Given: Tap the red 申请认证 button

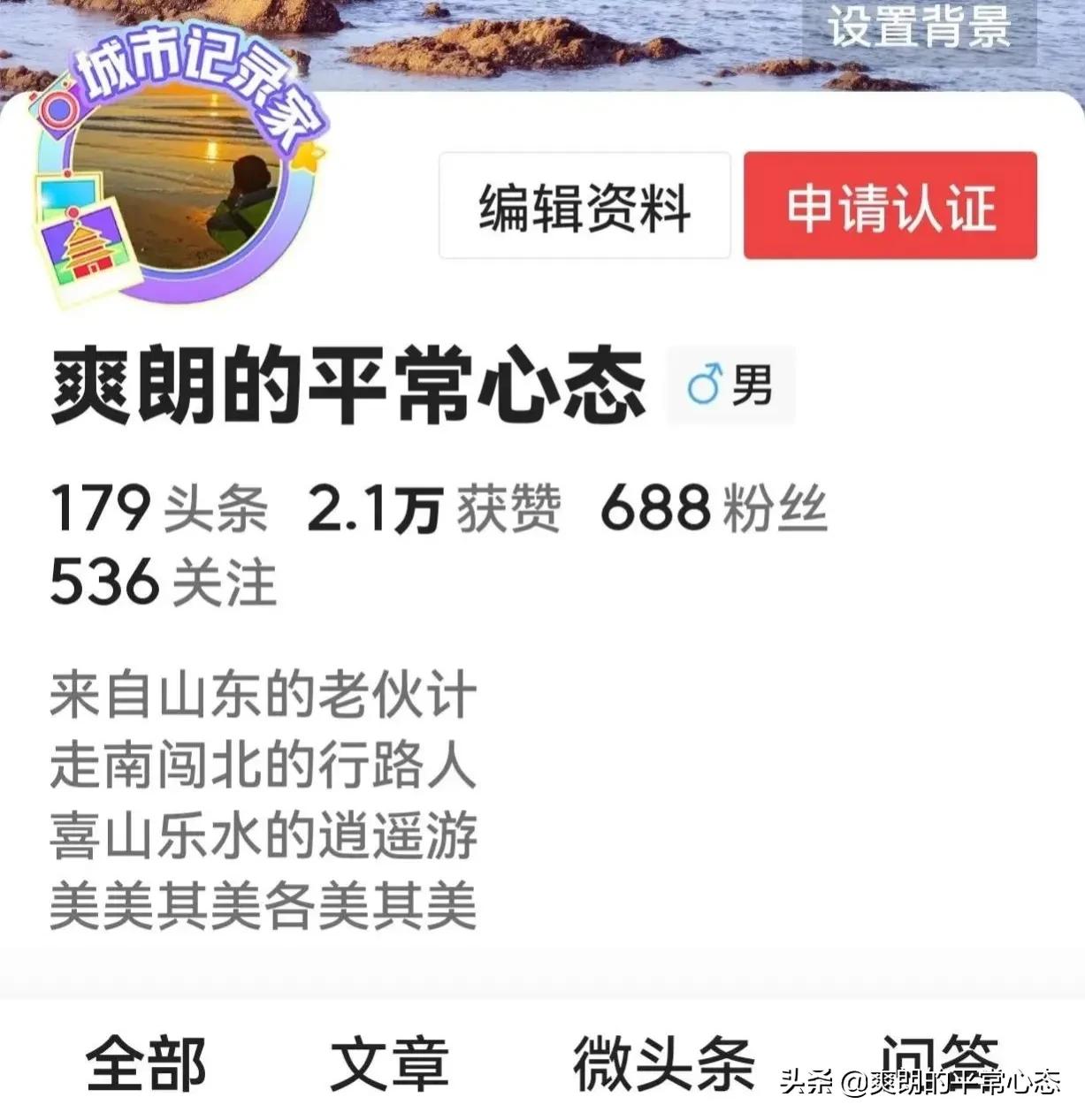Looking at the screenshot, I should pyautogui.click(x=890, y=206).
